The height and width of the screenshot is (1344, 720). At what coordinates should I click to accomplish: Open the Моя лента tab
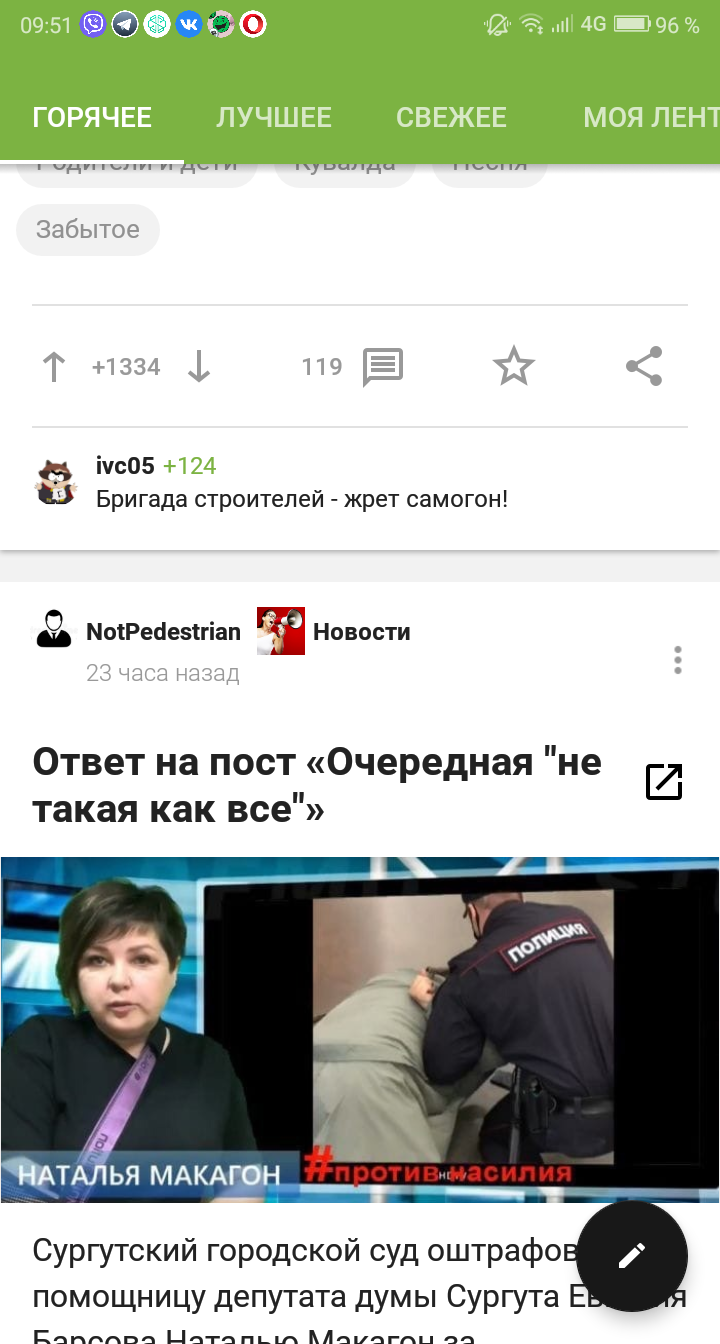[650, 117]
